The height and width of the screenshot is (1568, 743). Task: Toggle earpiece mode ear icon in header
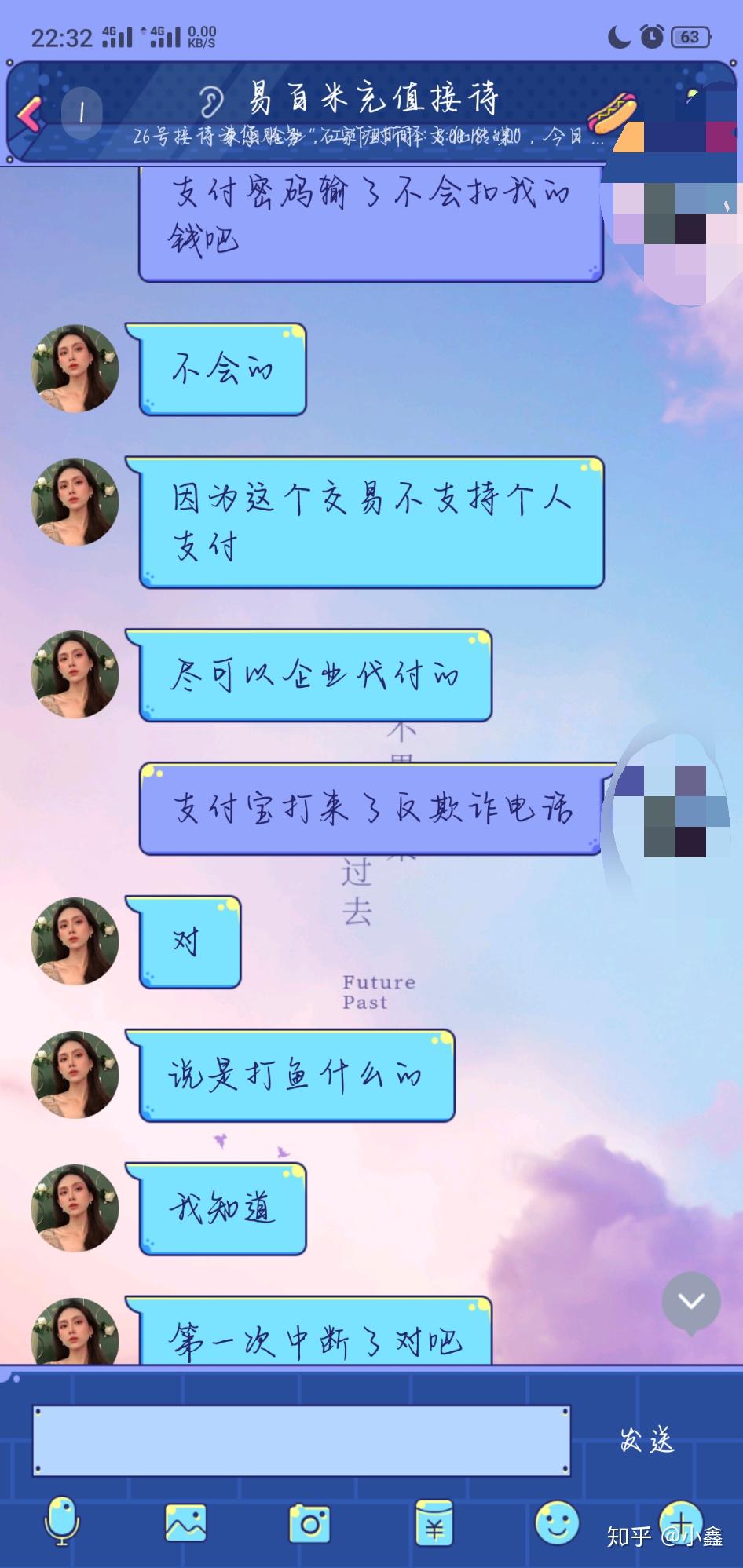[x=210, y=101]
